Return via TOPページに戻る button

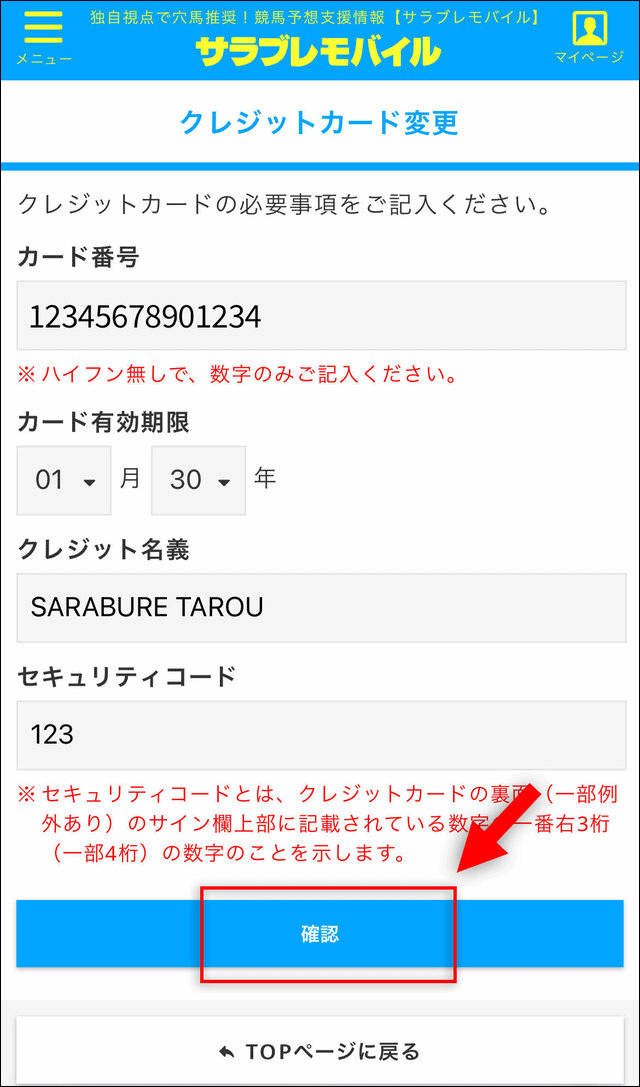click(x=320, y=1052)
